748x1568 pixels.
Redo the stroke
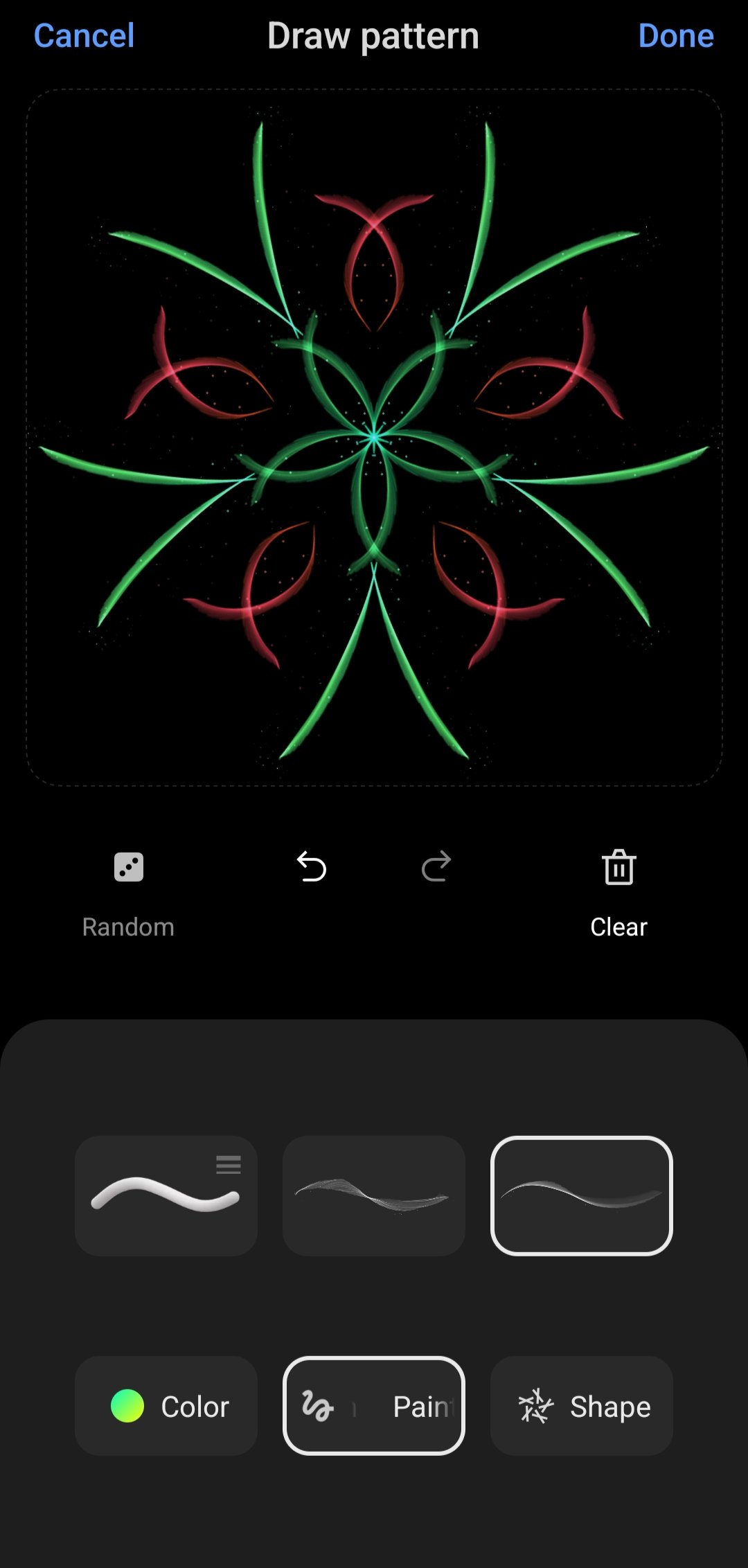pyautogui.click(x=436, y=867)
